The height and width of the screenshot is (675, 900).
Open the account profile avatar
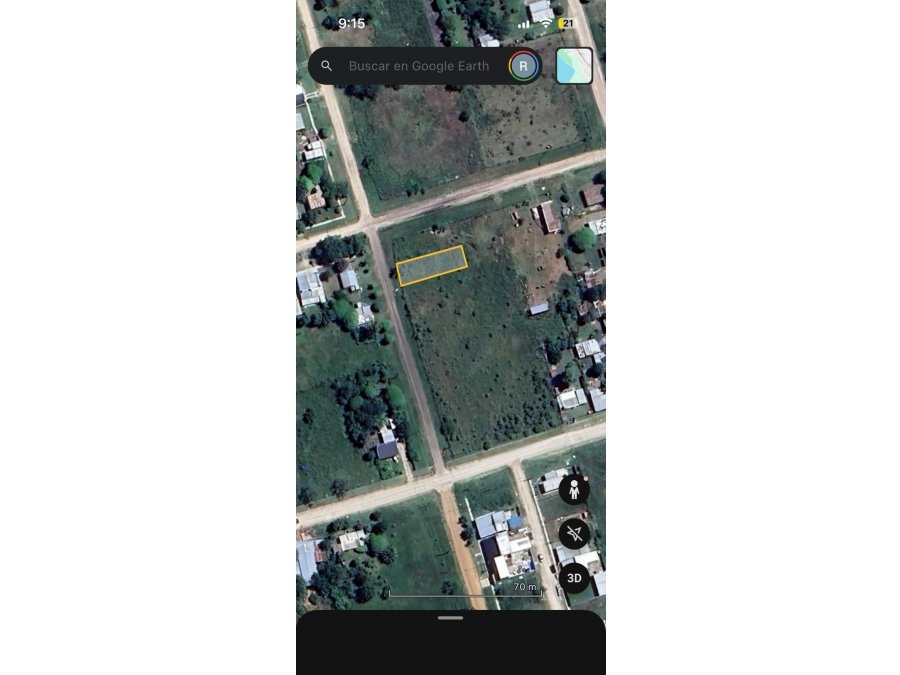523,66
